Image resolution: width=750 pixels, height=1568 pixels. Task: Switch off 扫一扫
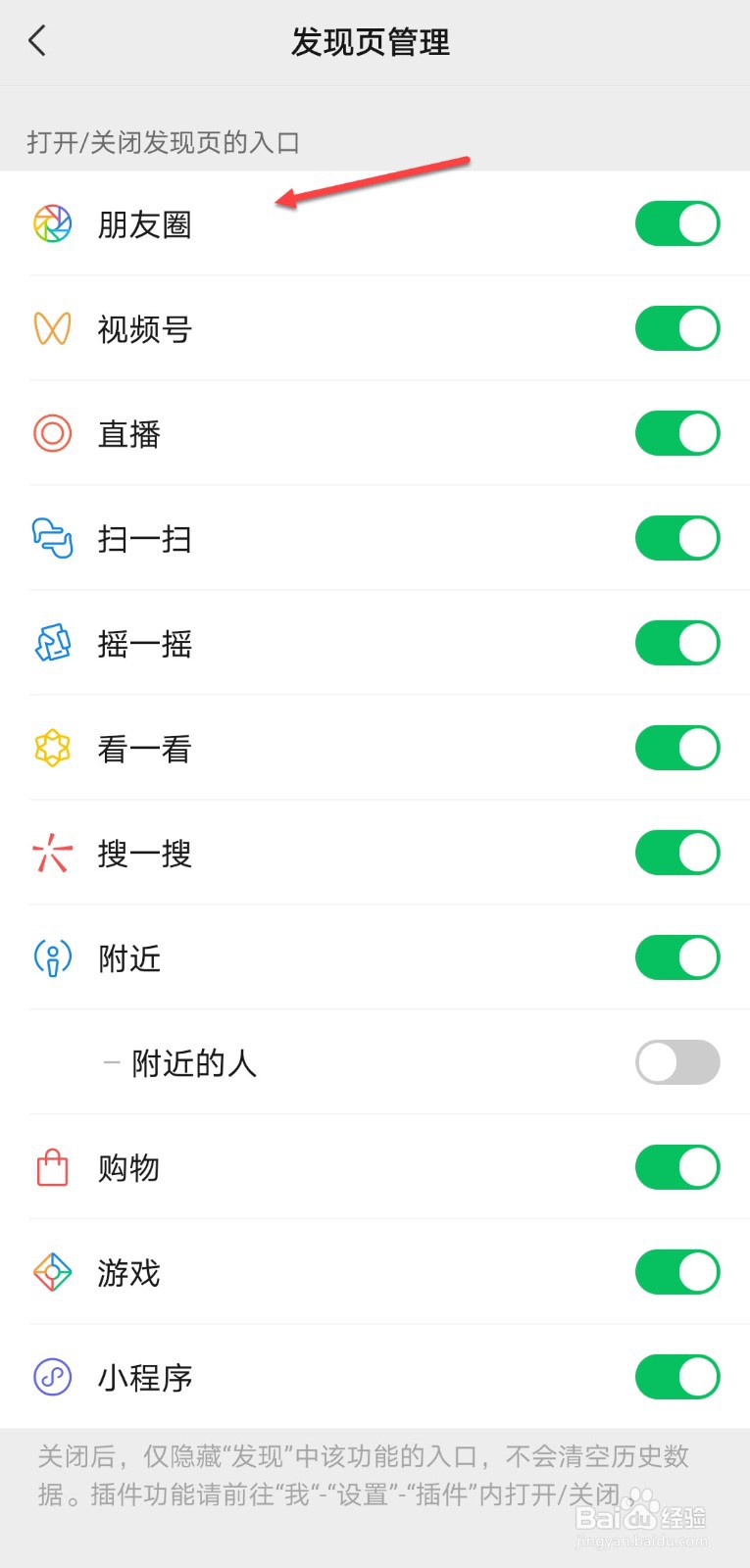click(x=676, y=538)
